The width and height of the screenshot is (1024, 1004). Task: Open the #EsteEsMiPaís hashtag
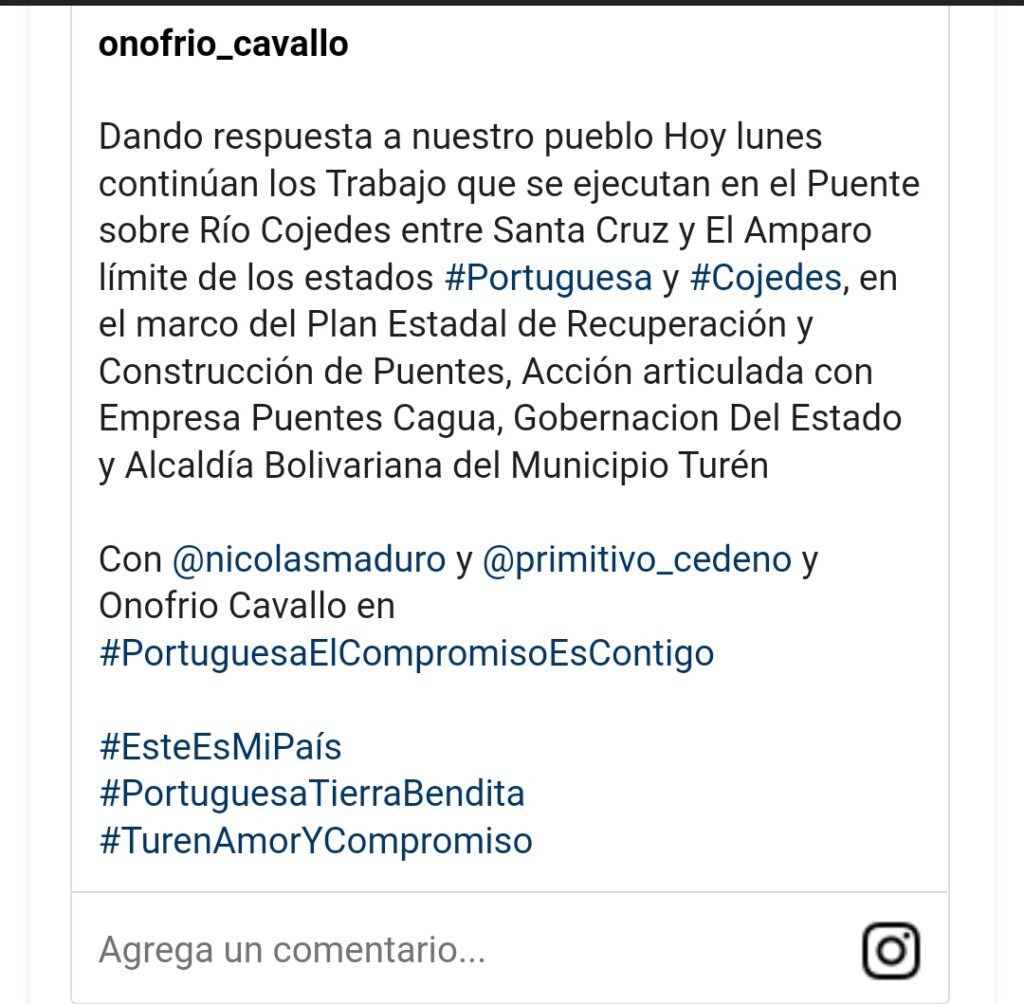[x=221, y=747]
